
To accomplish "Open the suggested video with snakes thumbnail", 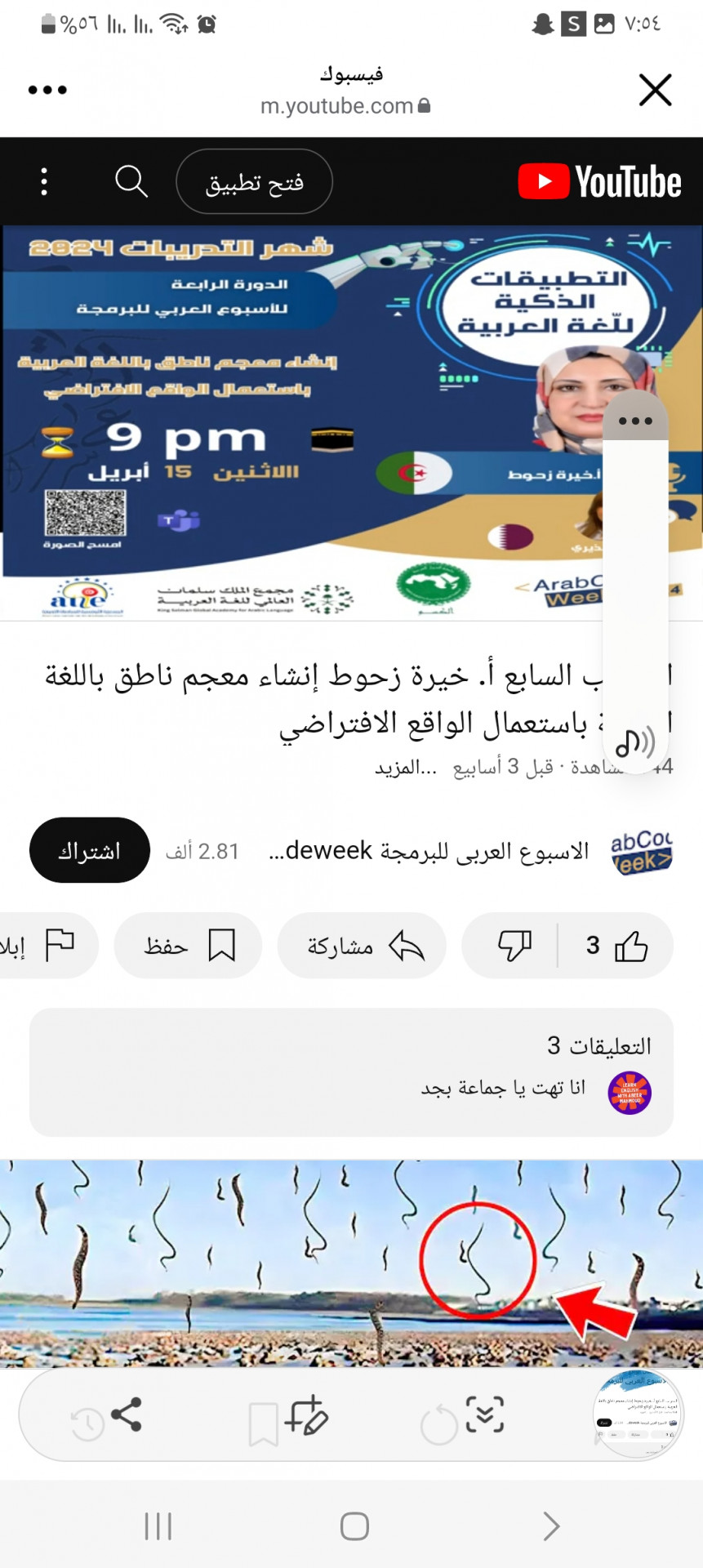I will pos(351,1262).
